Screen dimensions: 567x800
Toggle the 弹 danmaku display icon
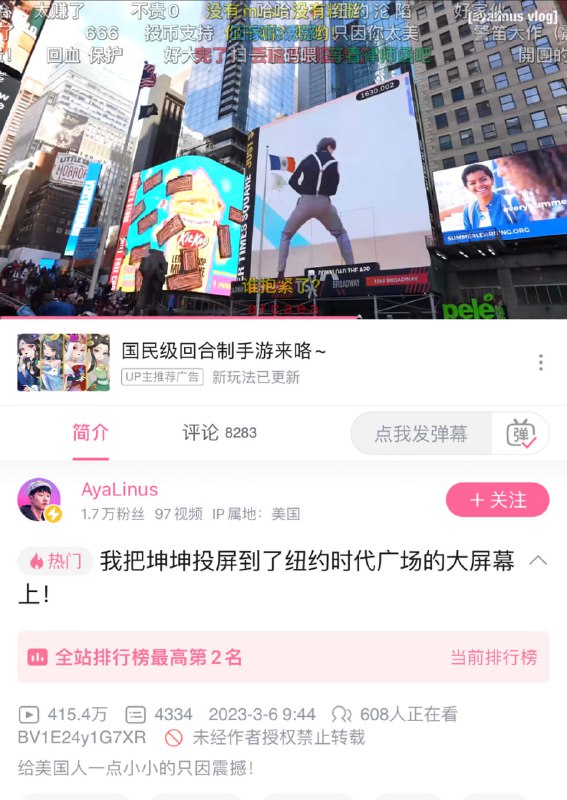pyautogui.click(x=521, y=434)
